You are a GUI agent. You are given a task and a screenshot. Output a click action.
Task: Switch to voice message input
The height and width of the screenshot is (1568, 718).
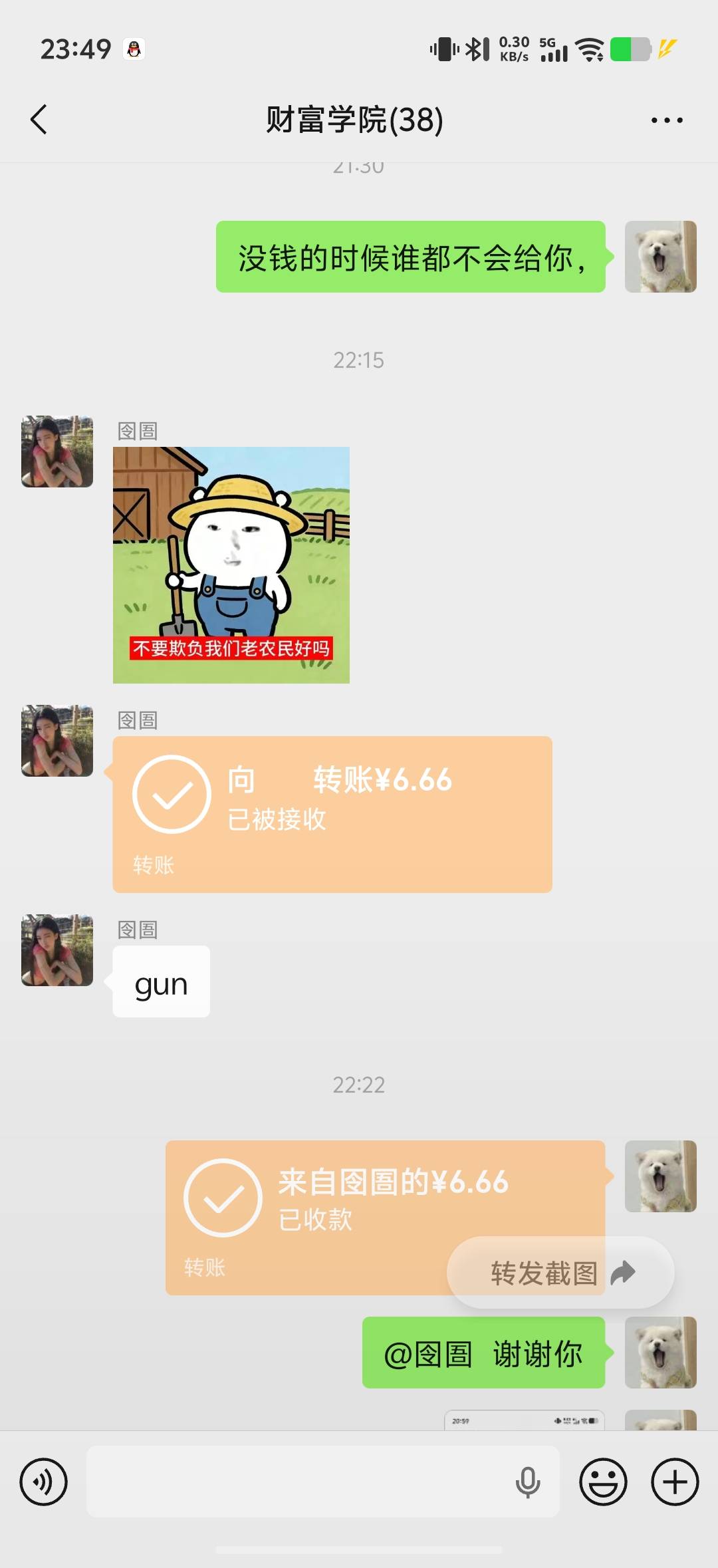coord(43,1482)
